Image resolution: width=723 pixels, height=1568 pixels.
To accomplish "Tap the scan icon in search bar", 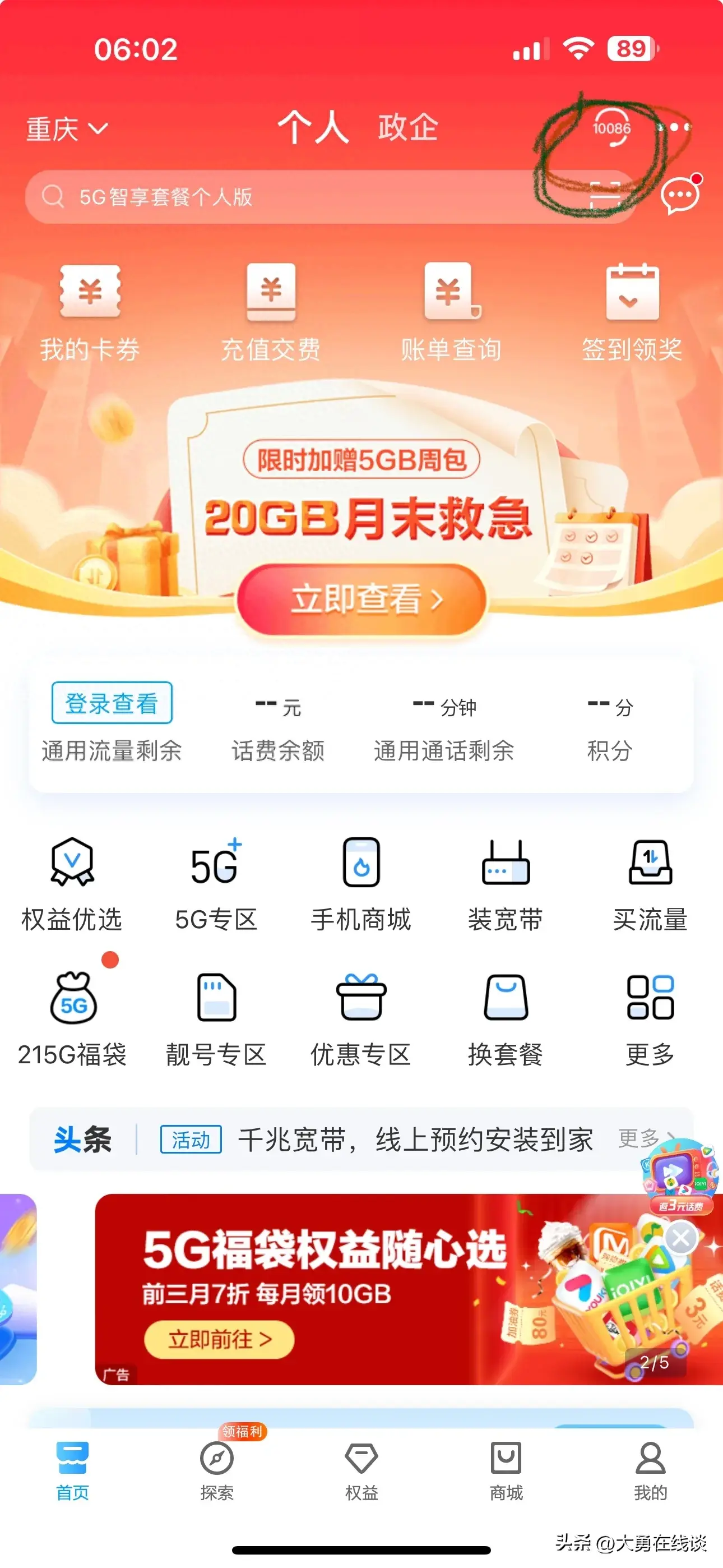I will 605,196.
